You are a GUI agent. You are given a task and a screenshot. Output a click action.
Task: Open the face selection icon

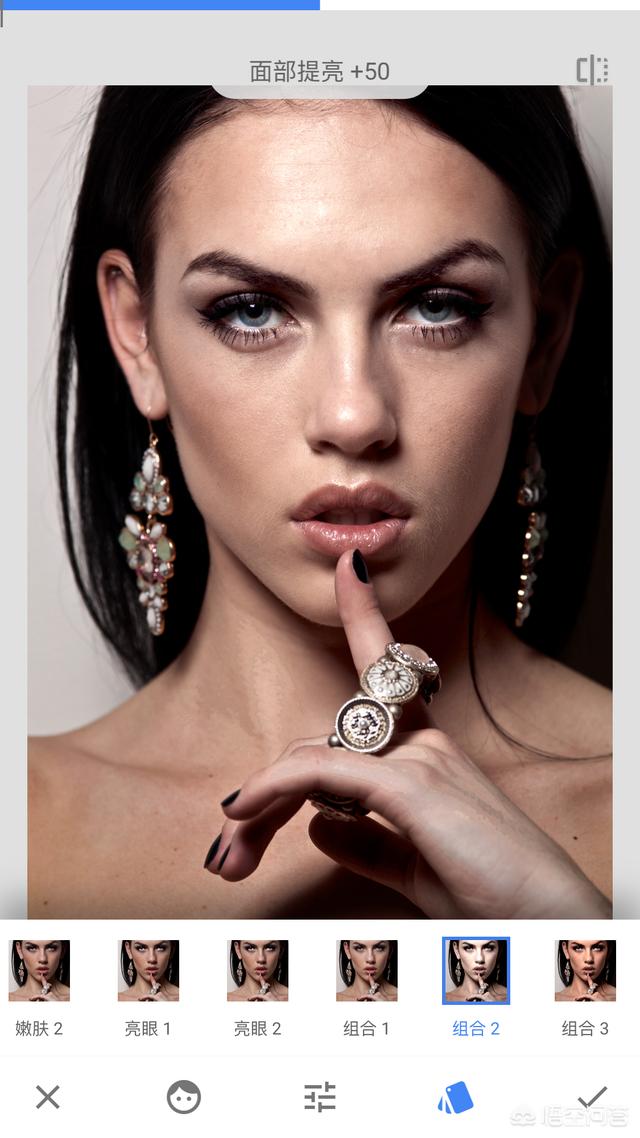point(184,1097)
